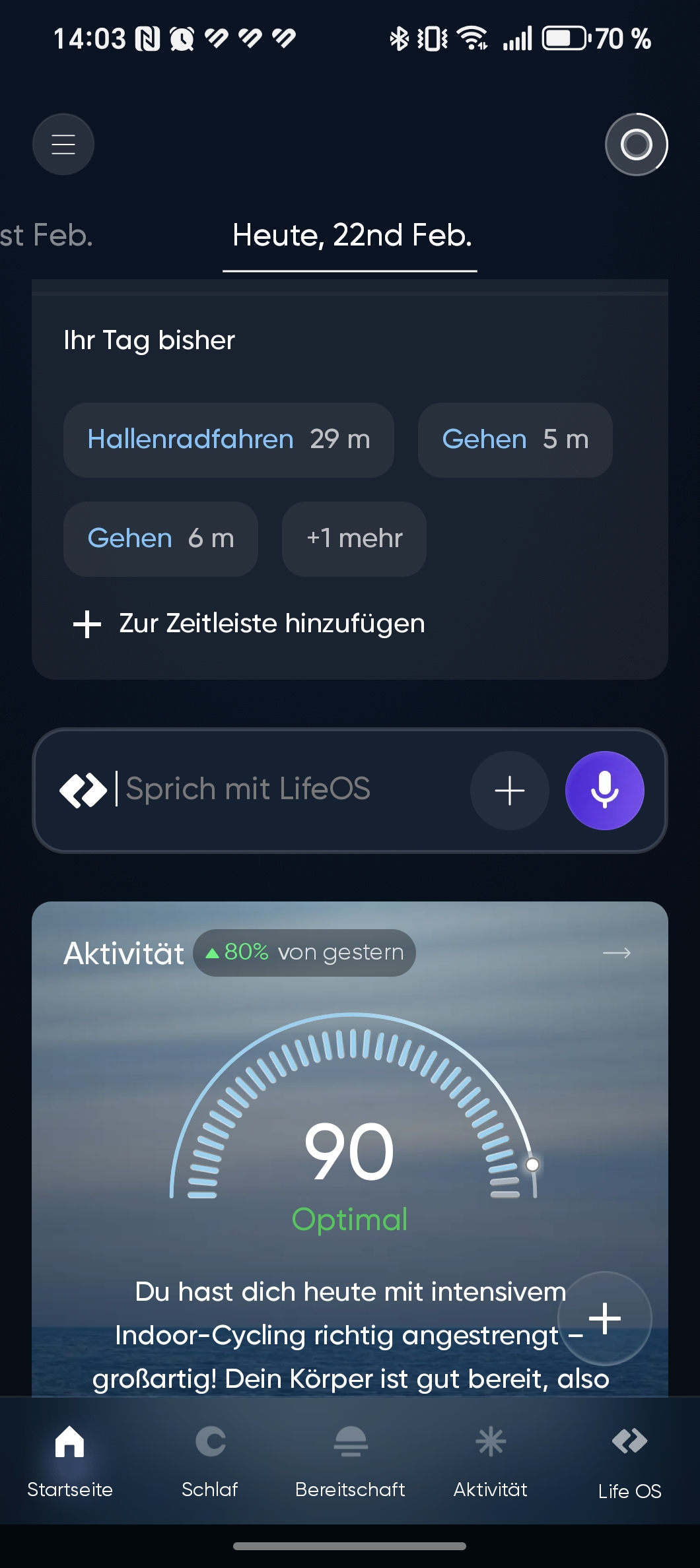Switch to the Startseite tab

70,1458
